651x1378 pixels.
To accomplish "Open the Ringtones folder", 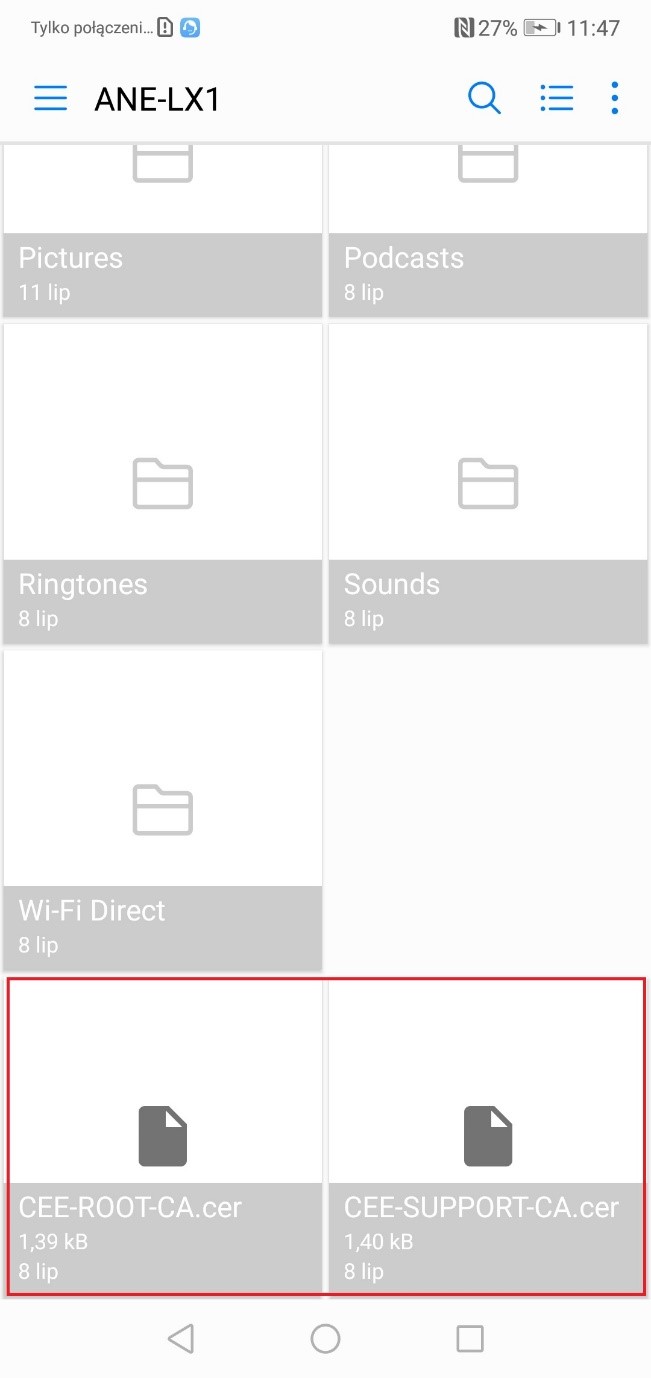I will tap(163, 483).
